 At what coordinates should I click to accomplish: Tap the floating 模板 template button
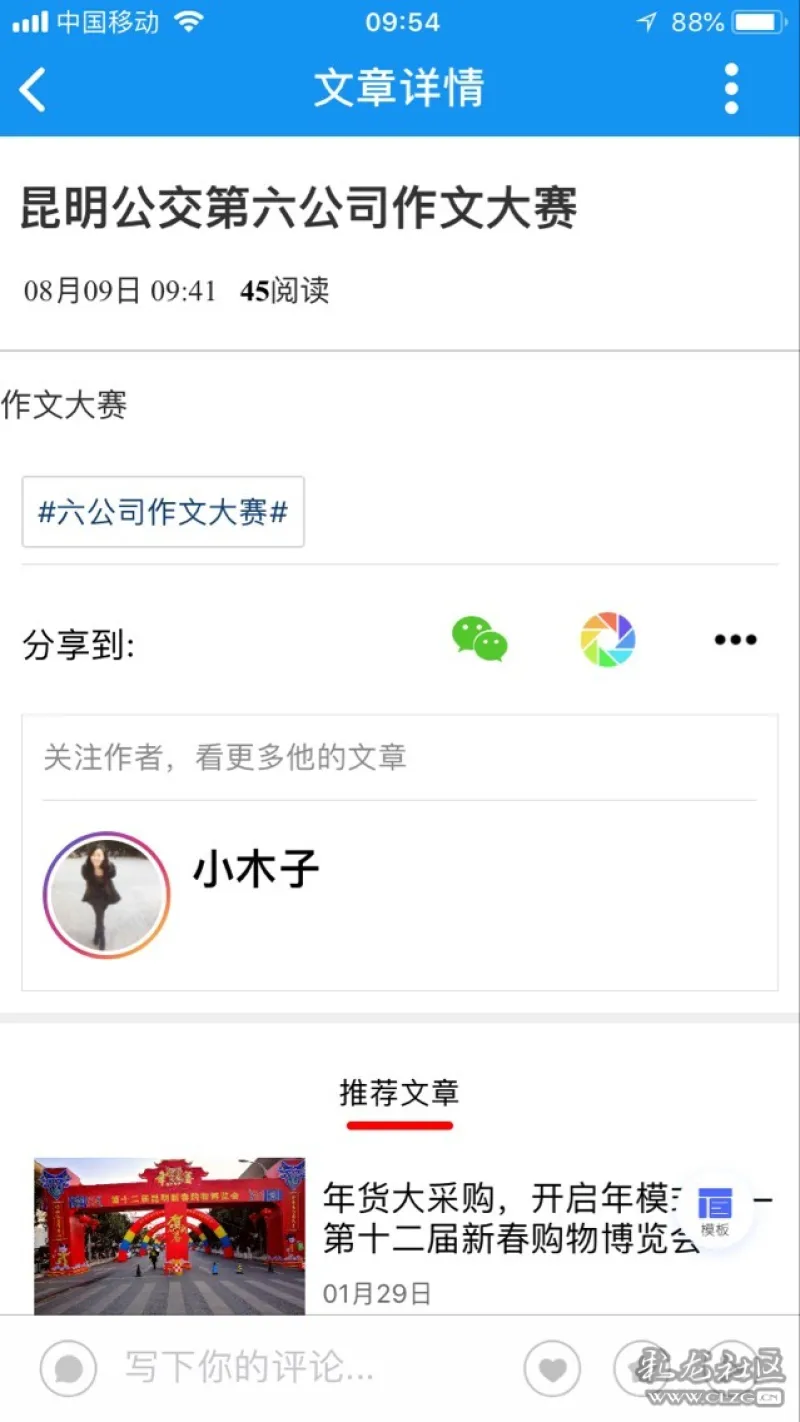click(x=716, y=1211)
